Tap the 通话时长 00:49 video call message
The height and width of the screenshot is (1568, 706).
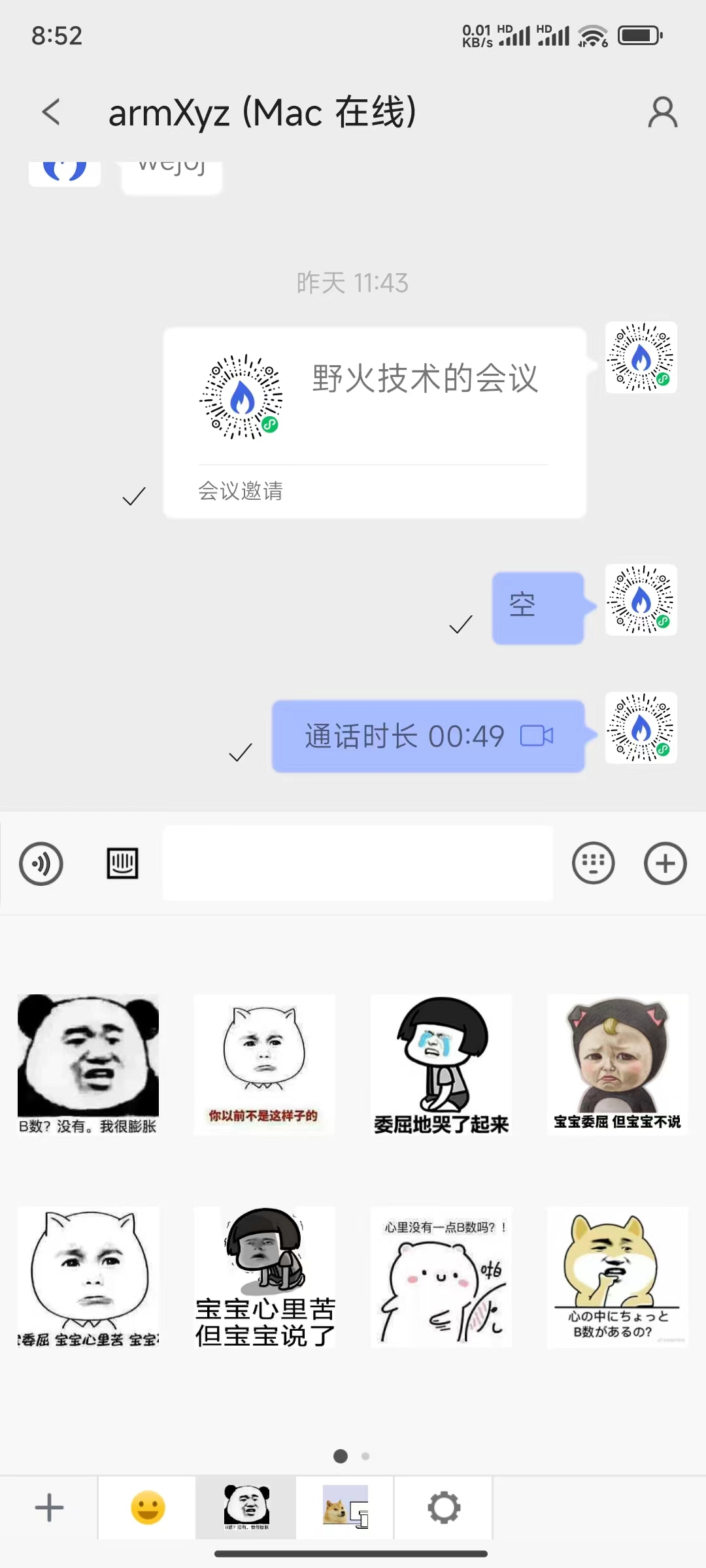click(428, 736)
